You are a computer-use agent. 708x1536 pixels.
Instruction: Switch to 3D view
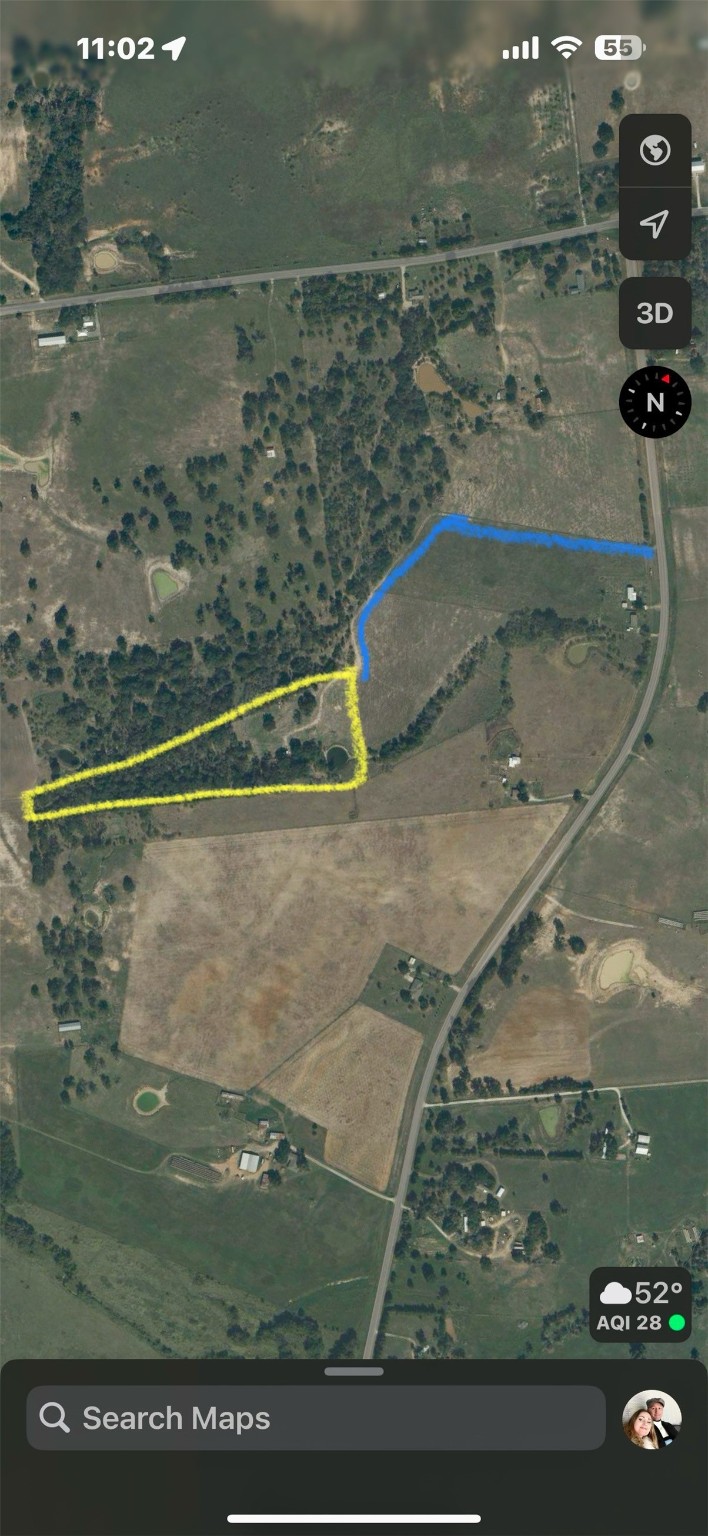(655, 313)
